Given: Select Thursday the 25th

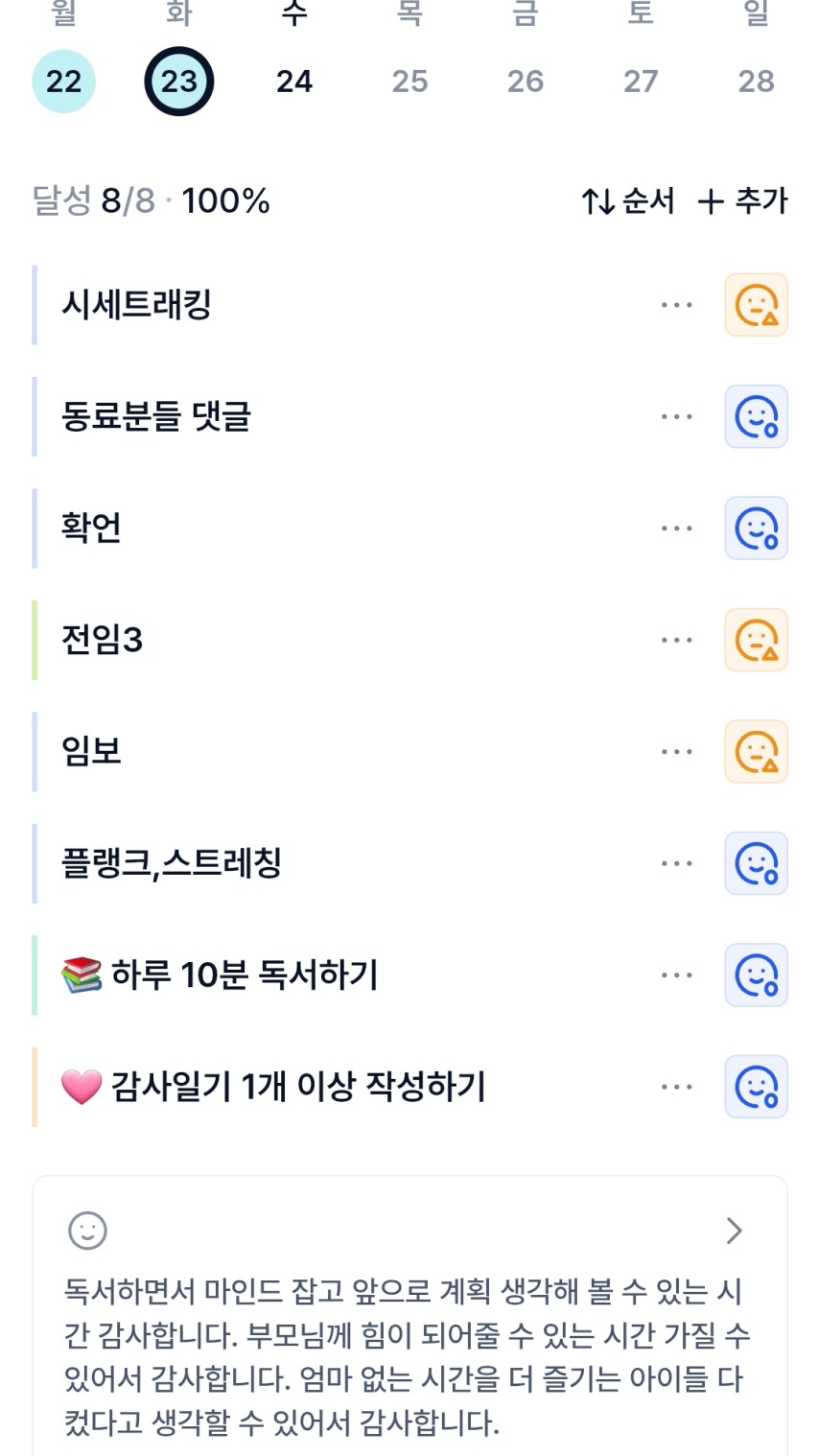Looking at the screenshot, I should coord(409,82).
